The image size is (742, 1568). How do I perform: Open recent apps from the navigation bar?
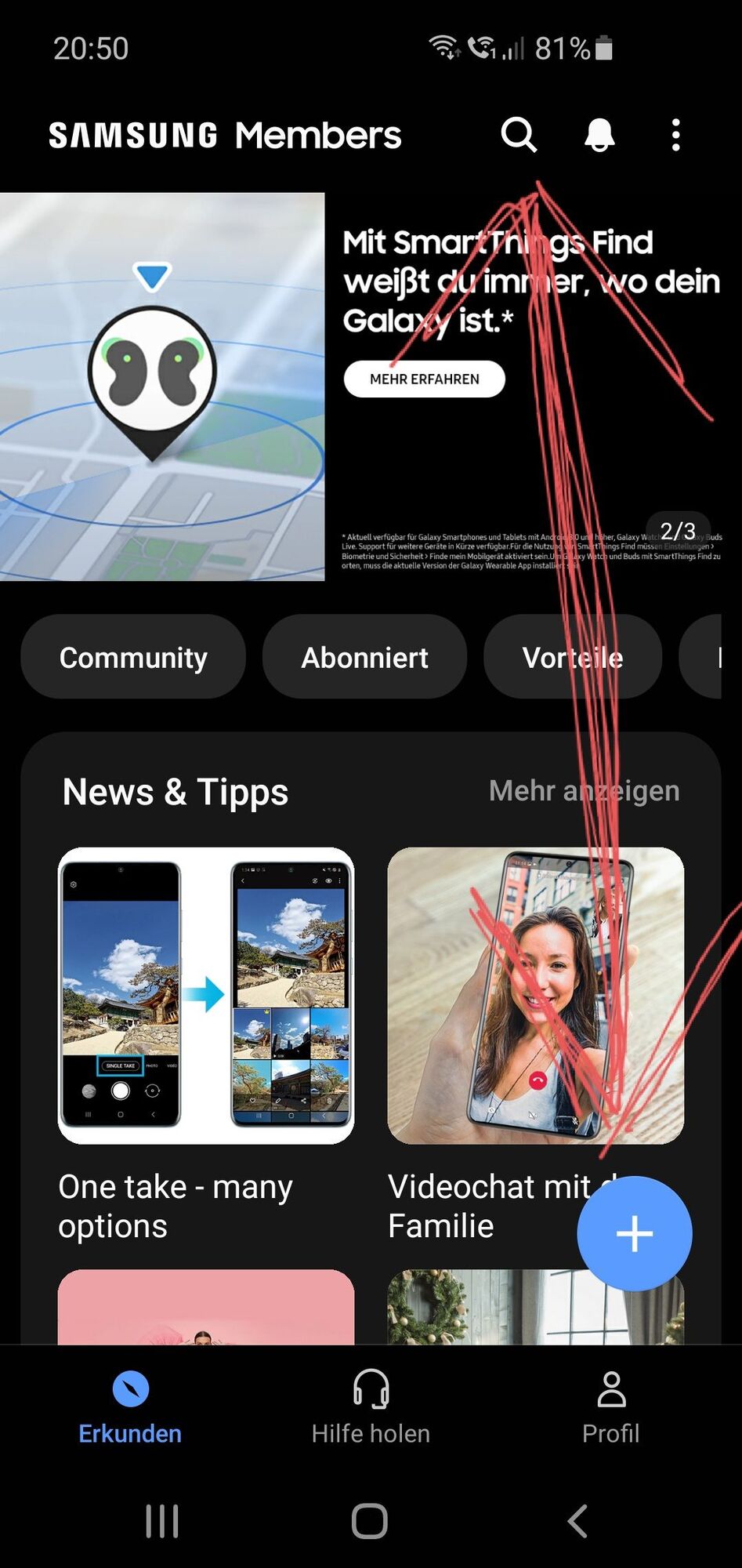162,1521
